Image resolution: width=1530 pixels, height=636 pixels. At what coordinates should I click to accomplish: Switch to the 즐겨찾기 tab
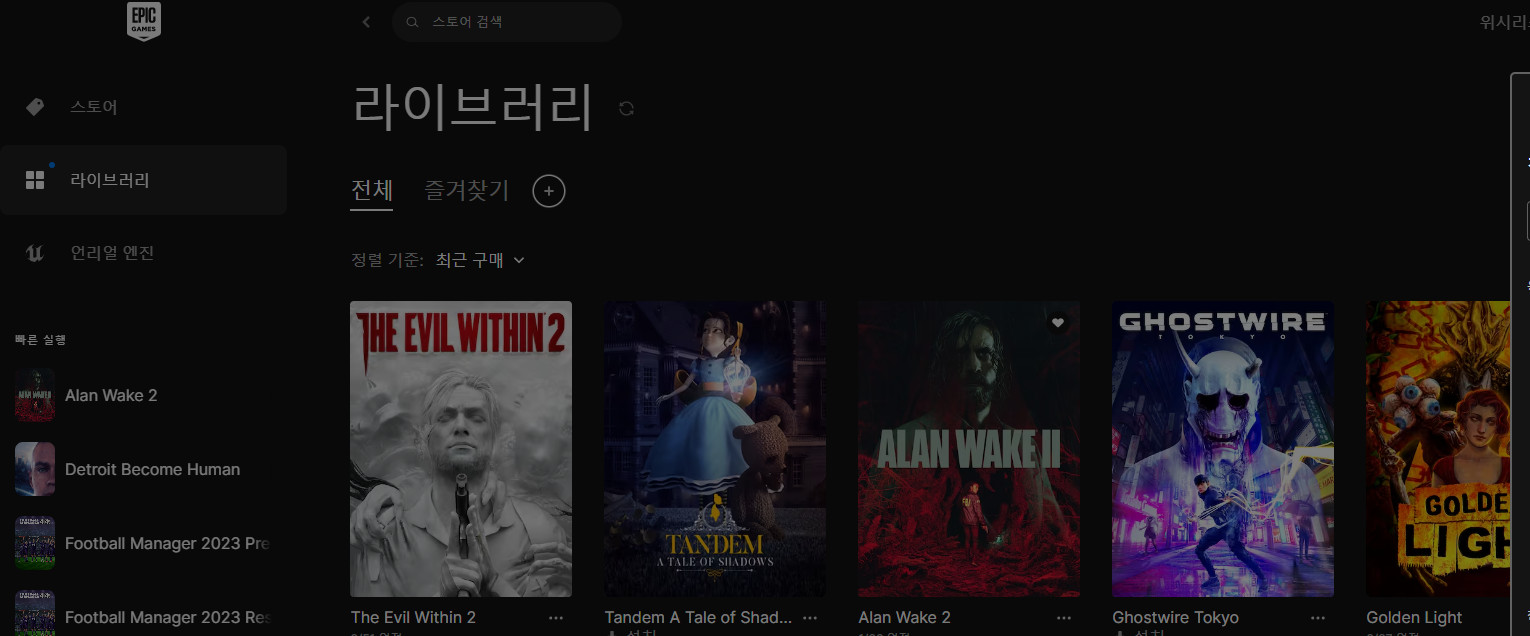(466, 190)
